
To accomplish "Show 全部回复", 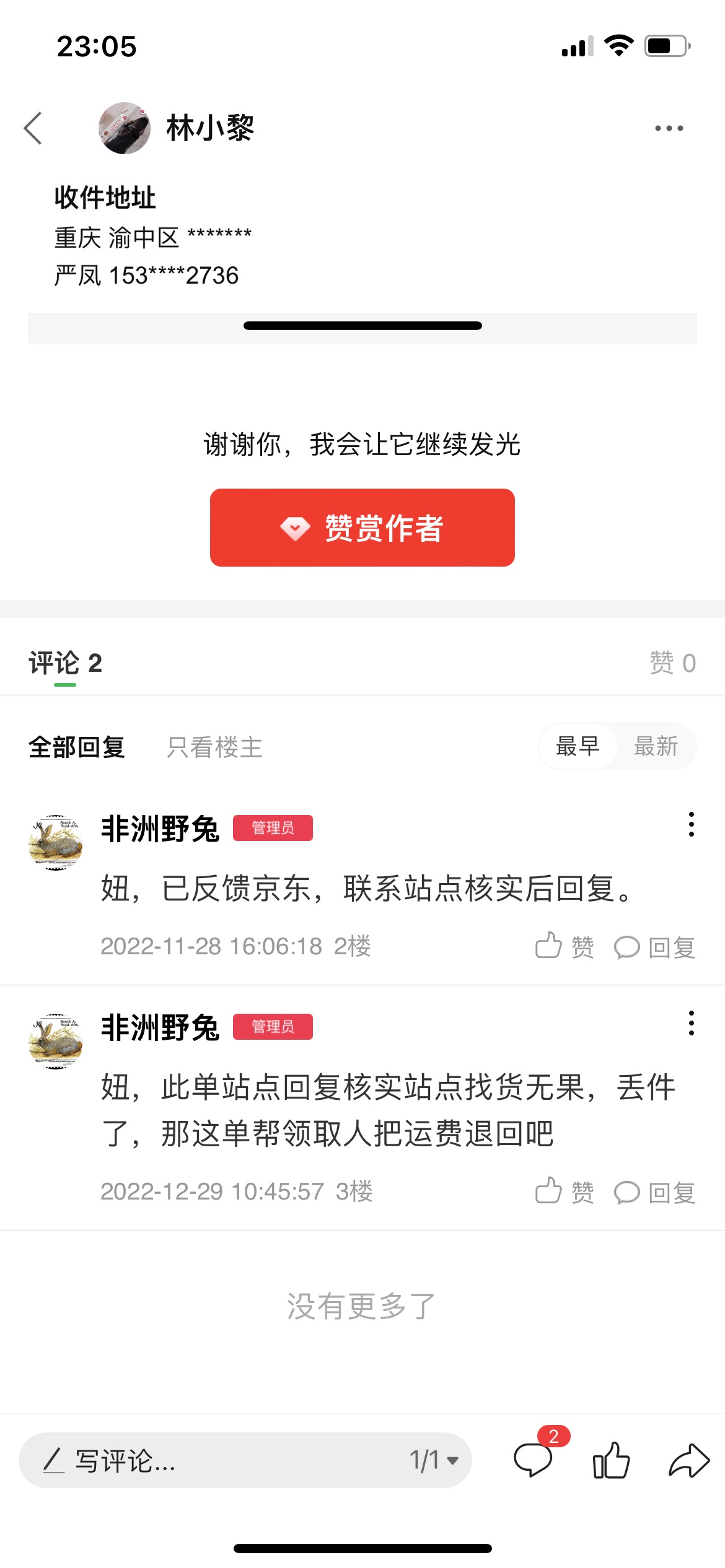I will click(x=77, y=747).
